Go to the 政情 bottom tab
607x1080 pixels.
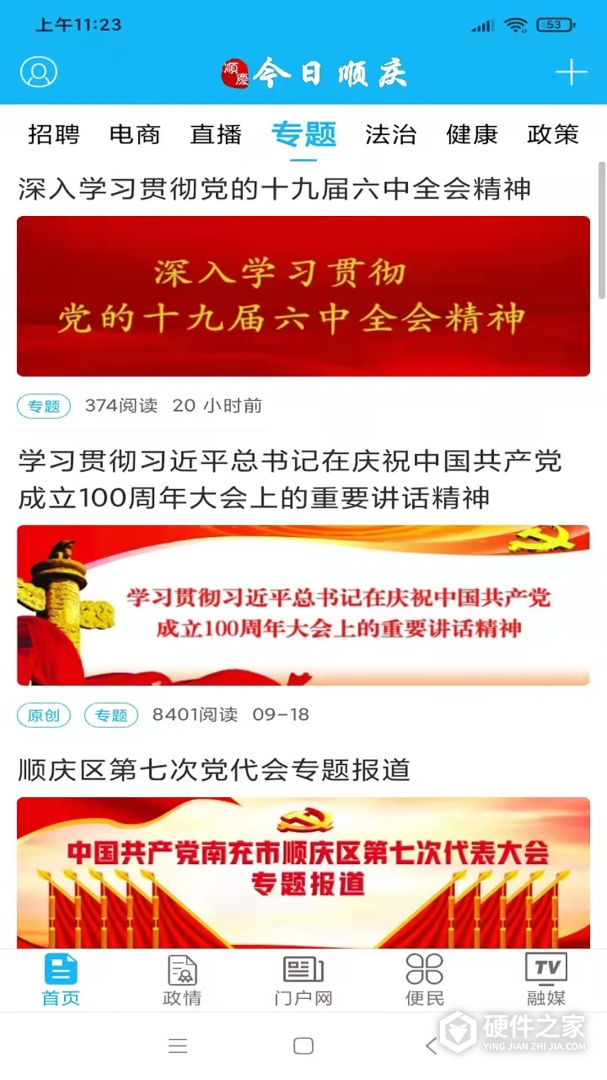pyautogui.click(x=182, y=980)
